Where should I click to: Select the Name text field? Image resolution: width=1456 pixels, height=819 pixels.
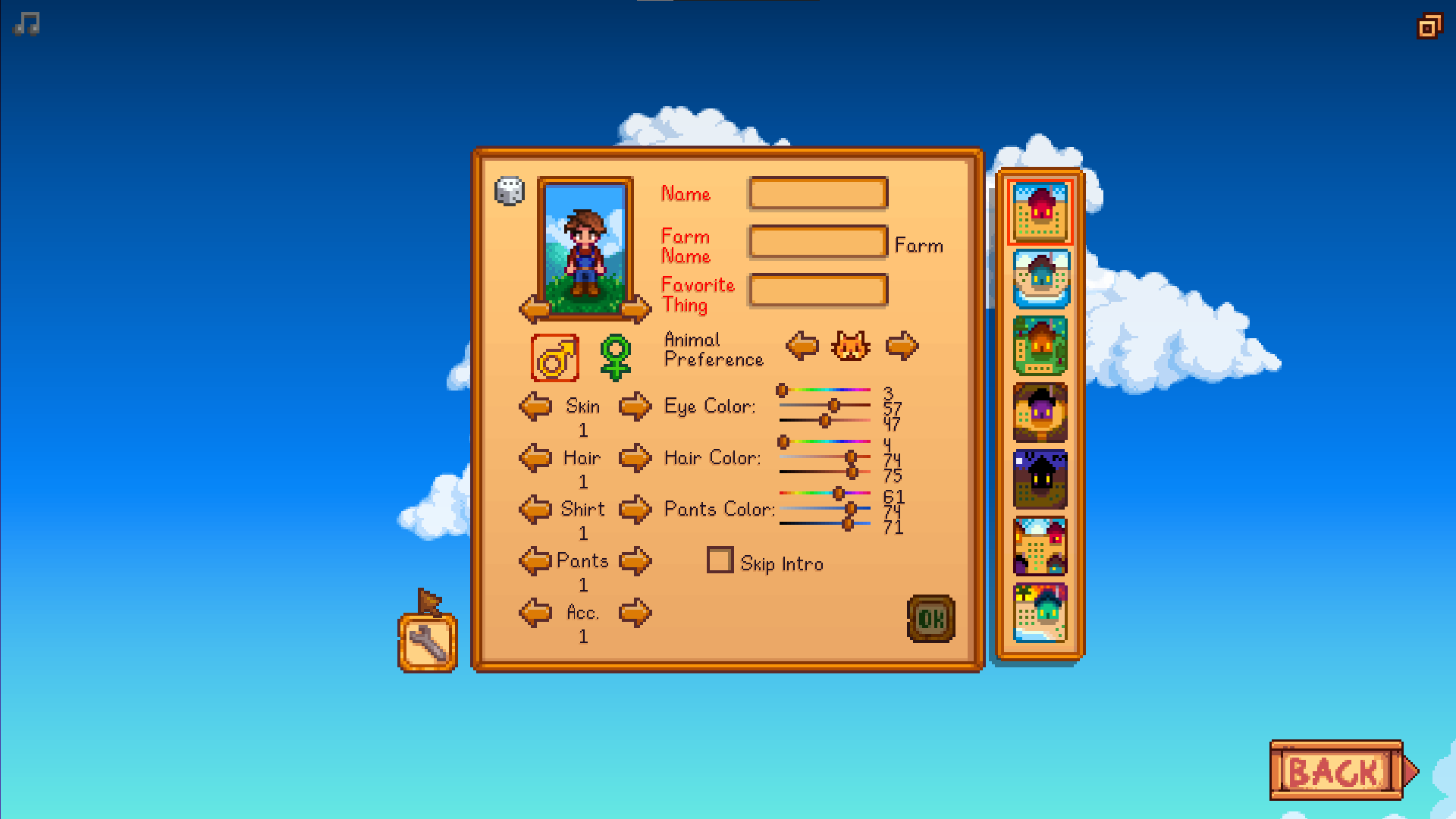click(817, 194)
